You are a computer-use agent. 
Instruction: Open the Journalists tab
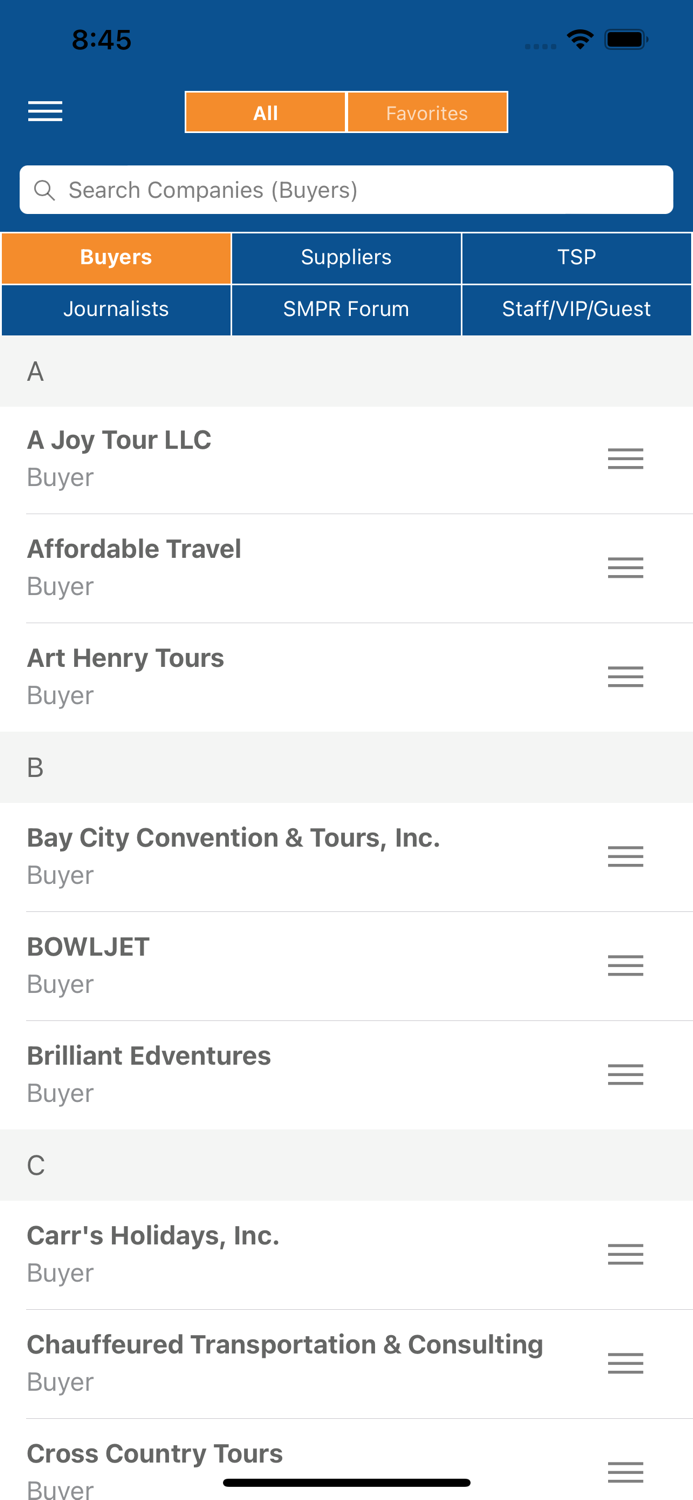(x=116, y=310)
